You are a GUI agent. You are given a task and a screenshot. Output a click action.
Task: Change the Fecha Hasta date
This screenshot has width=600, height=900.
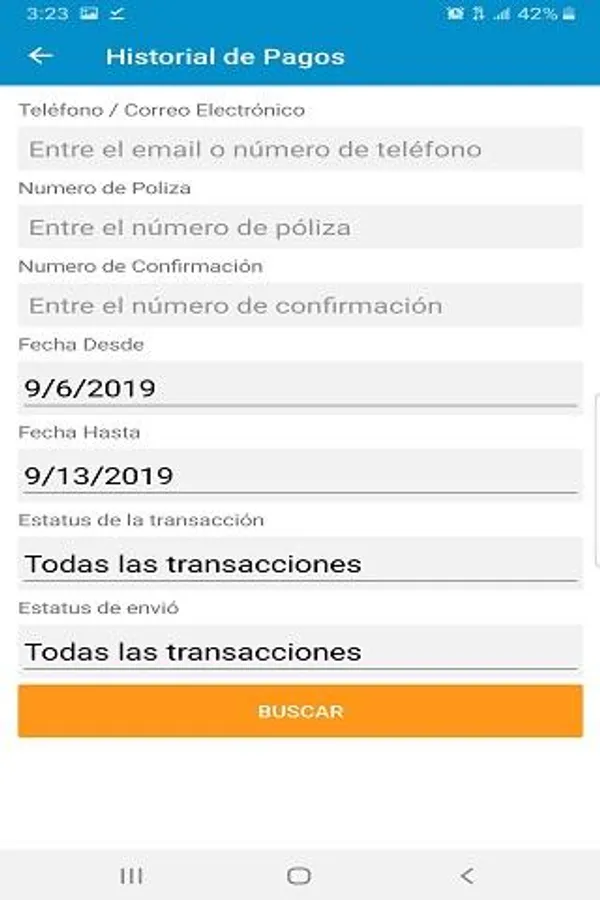[x=300, y=475]
